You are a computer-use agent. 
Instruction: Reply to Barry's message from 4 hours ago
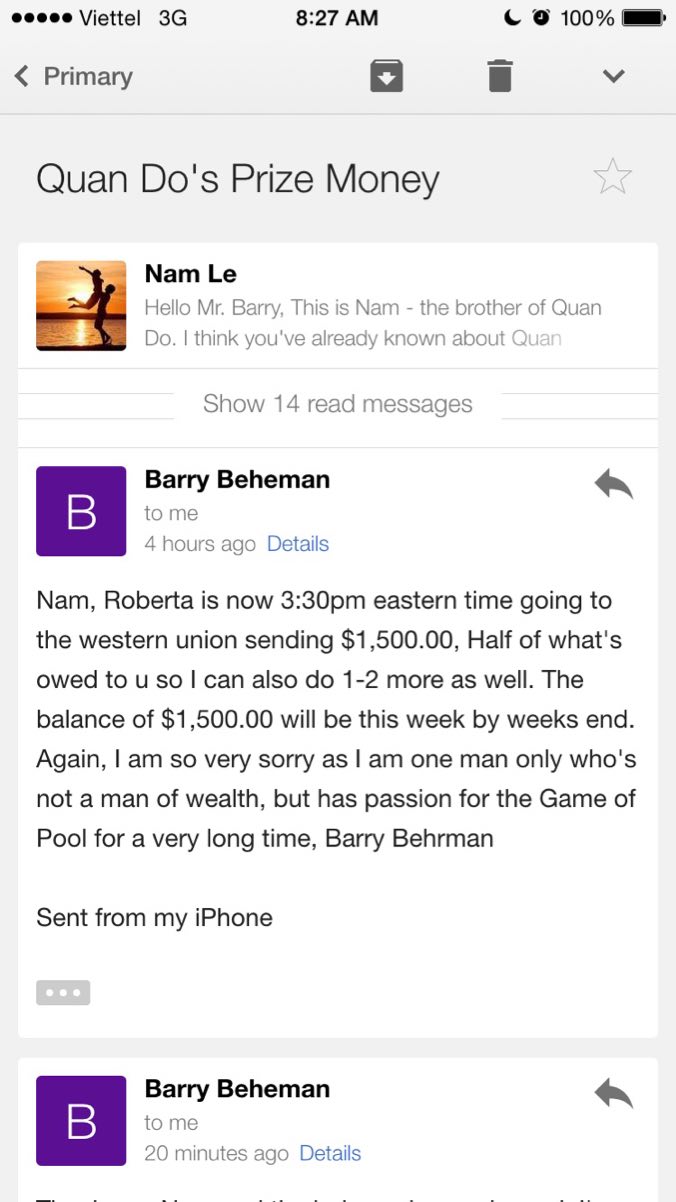point(613,485)
